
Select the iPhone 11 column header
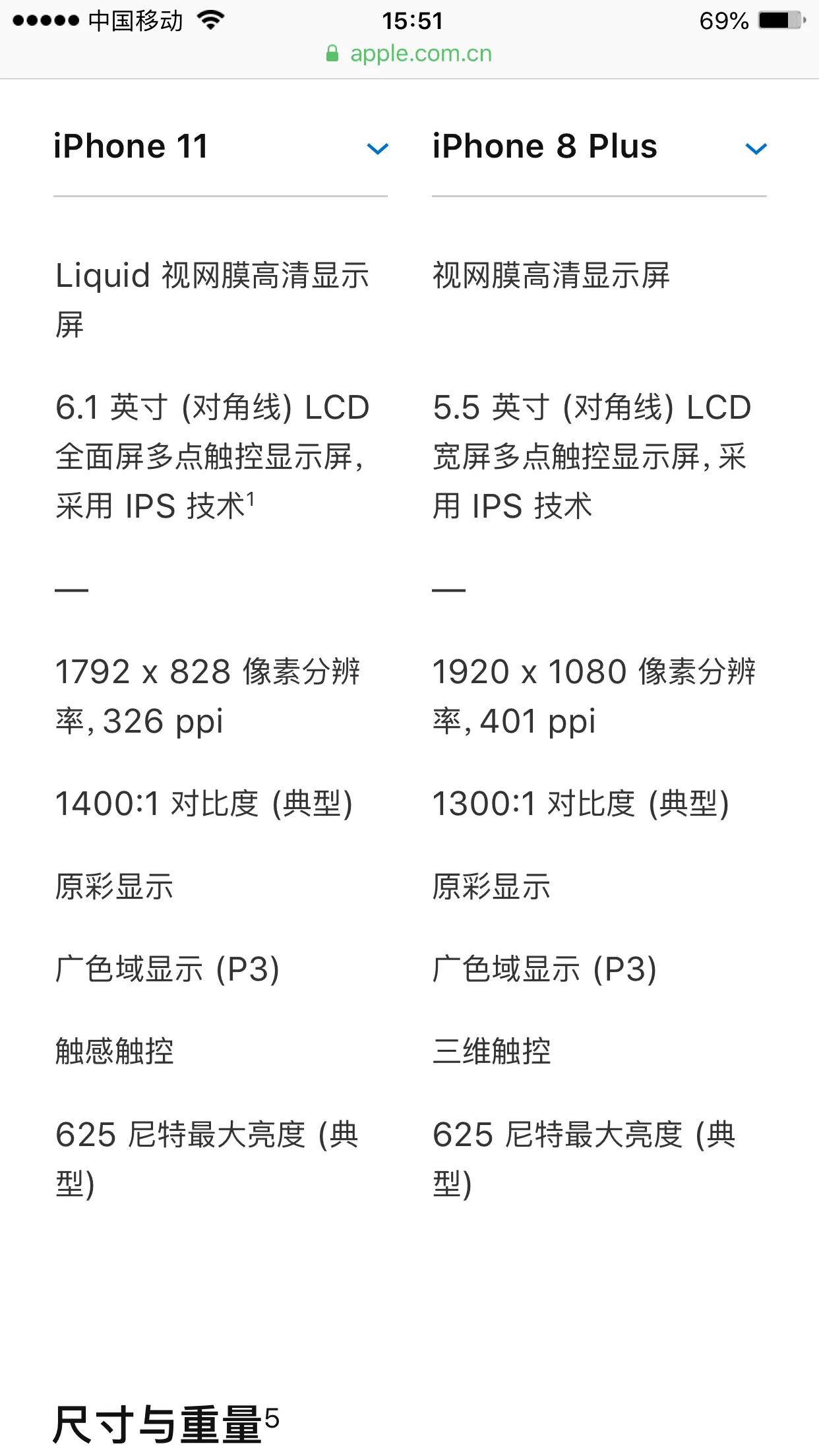[x=130, y=146]
